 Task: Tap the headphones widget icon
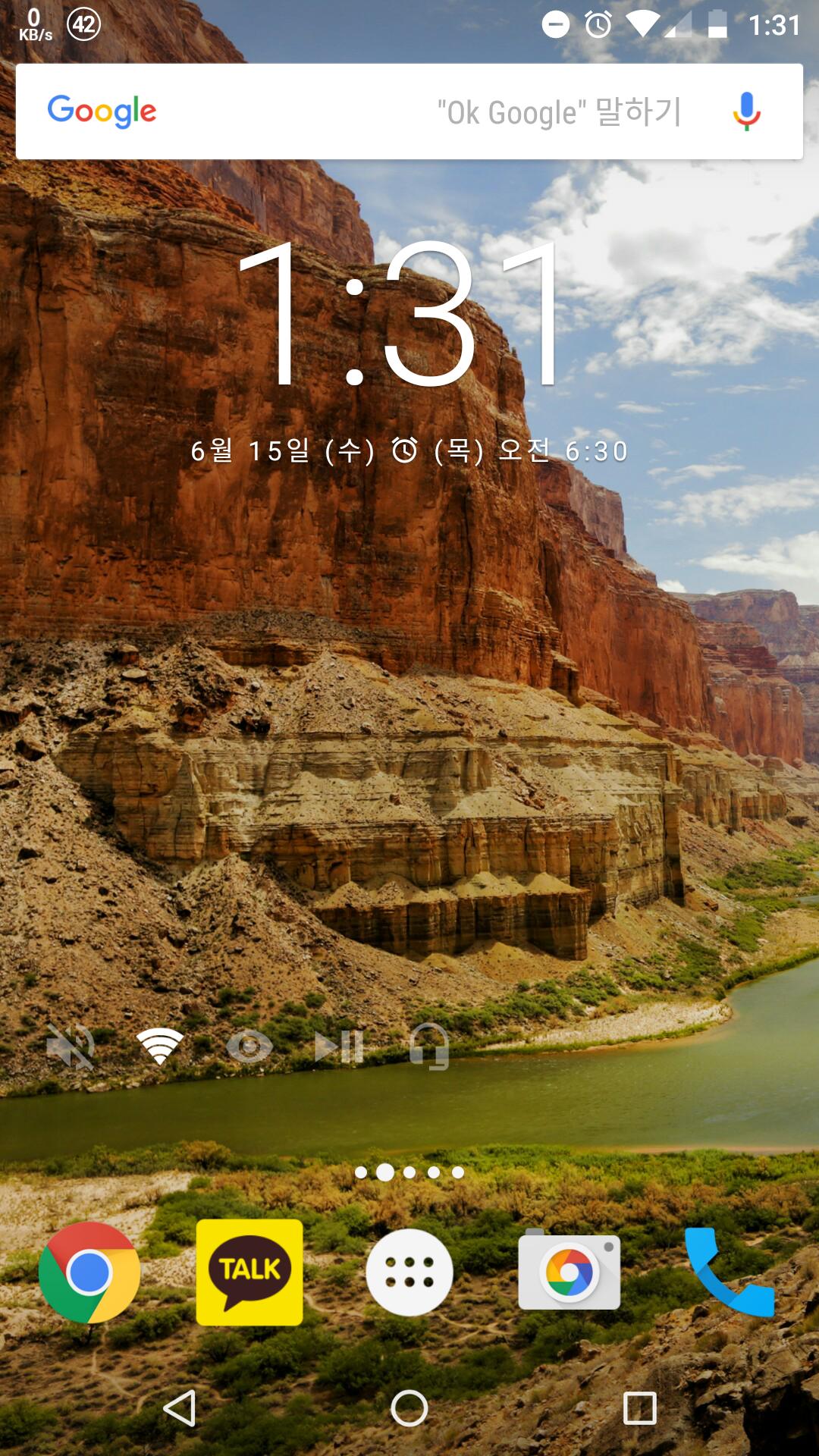pyautogui.click(x=429, y=1046)
